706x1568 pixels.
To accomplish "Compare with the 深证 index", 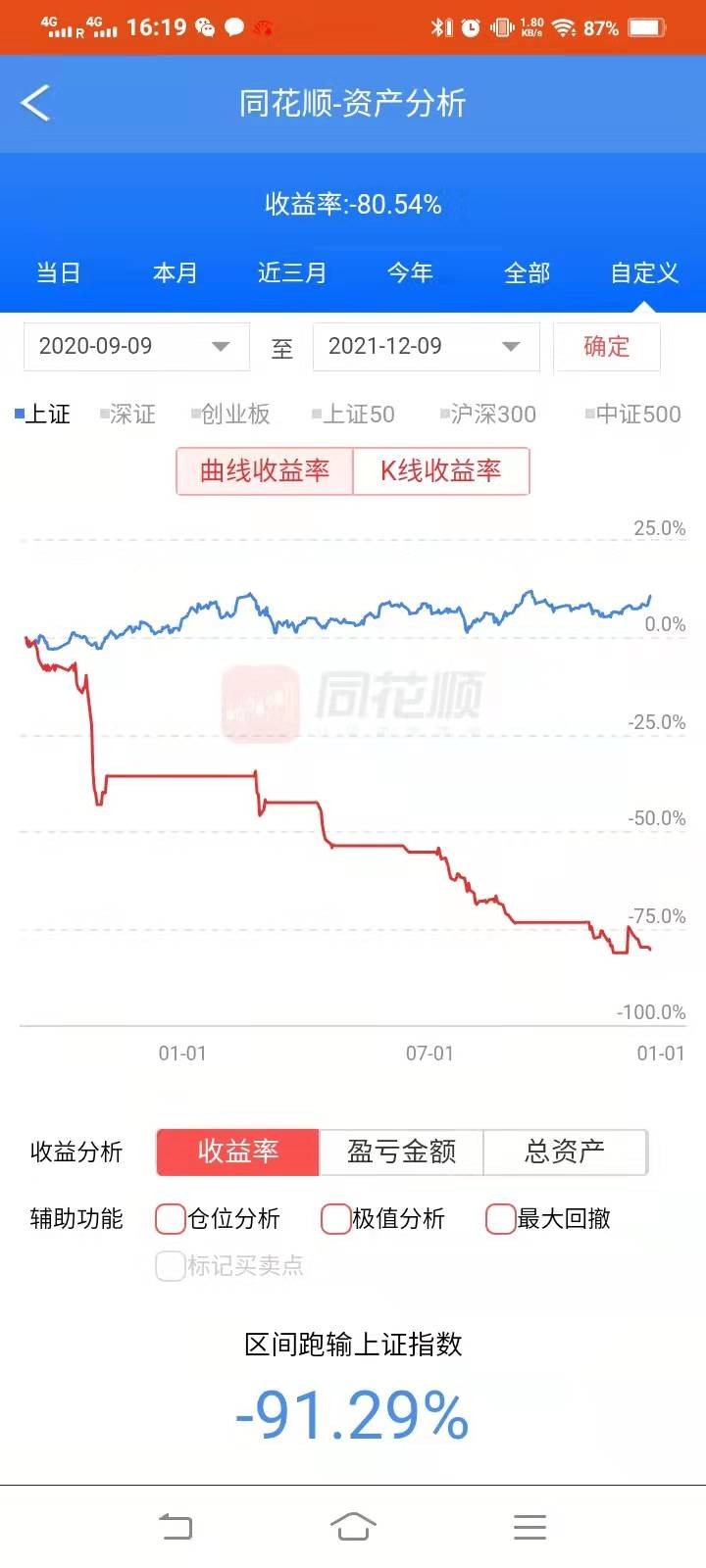I will [128, 415].
